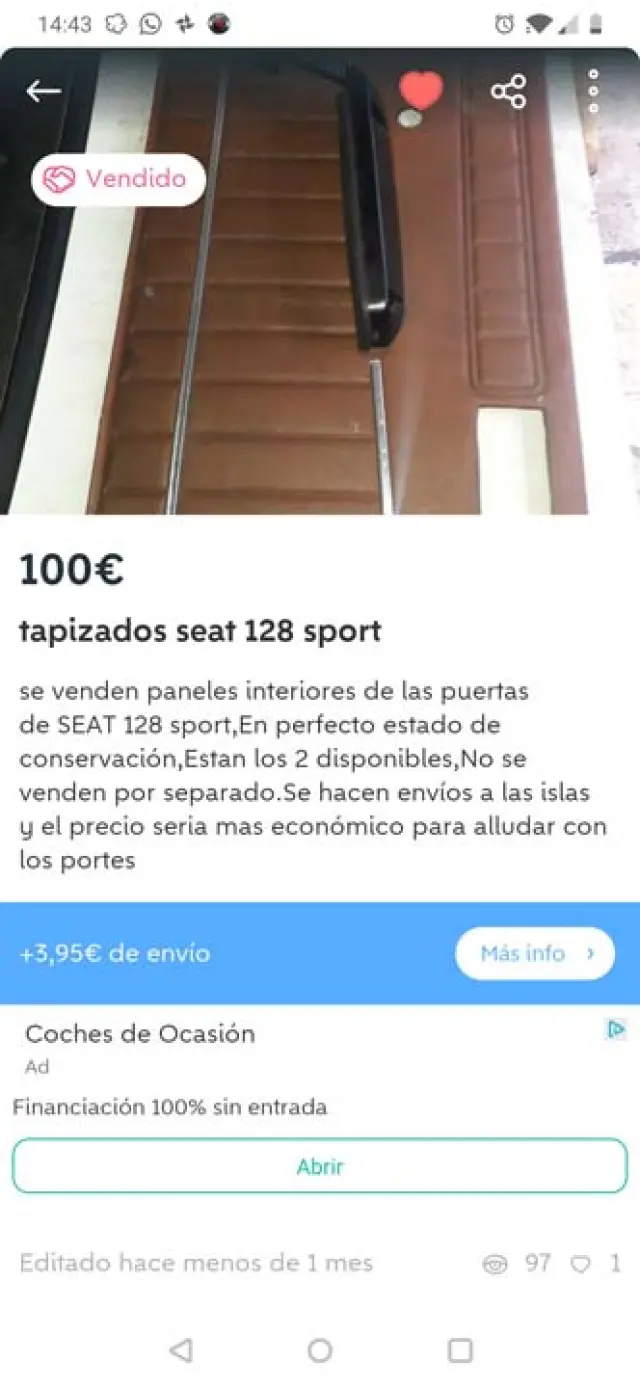640x1388 pixels.
Task: Open the Coches de Ocasión ad
Action: [319, 1166]
